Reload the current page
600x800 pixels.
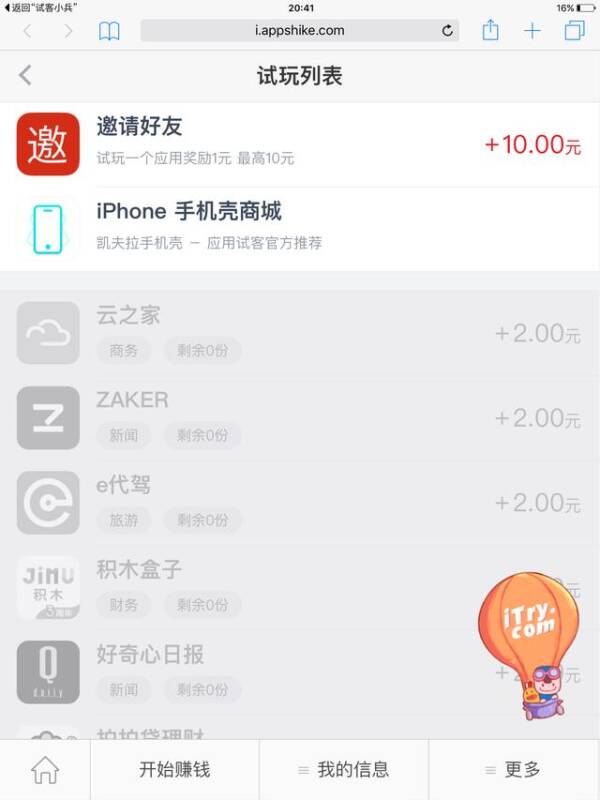[x=447, y=31]
